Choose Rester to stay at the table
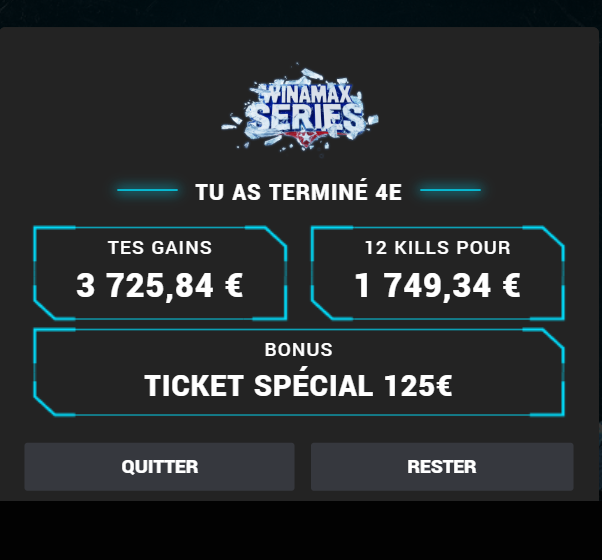Screen dimensions: 602x560 point(441,467)
